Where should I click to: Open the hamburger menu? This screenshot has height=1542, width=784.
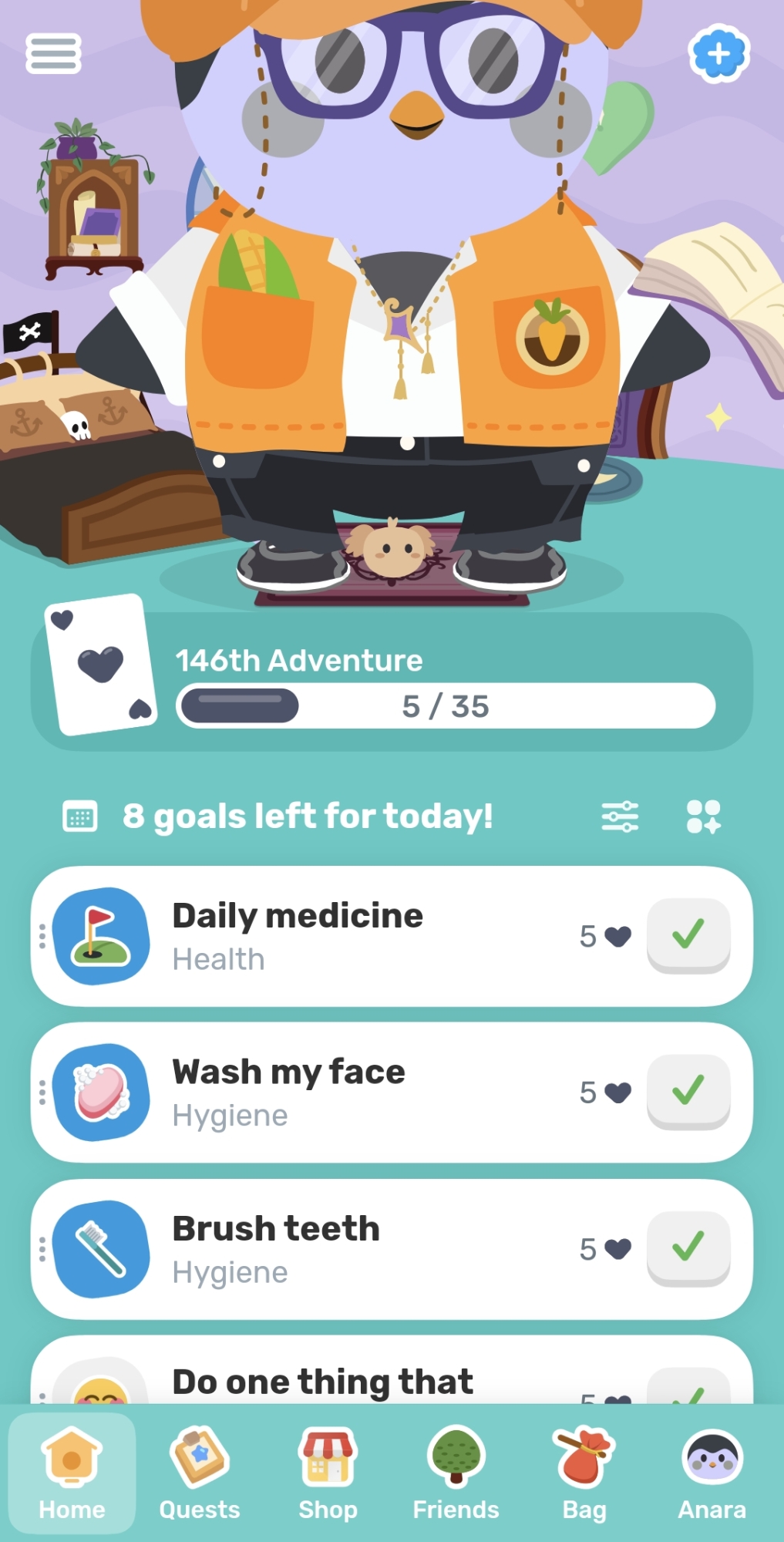[x=53, y=54]
